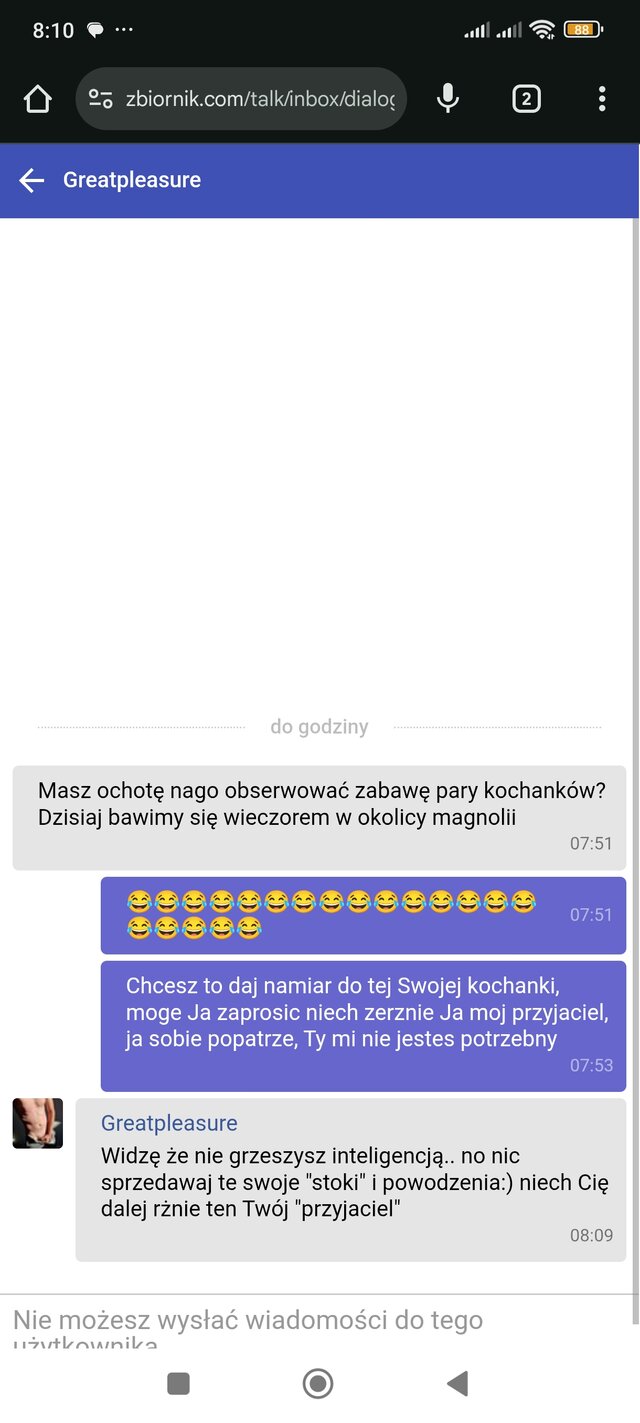This screenshot has height=1423, width=640.
Task: Tap the system home button
Action: [x=318, y=1383]
